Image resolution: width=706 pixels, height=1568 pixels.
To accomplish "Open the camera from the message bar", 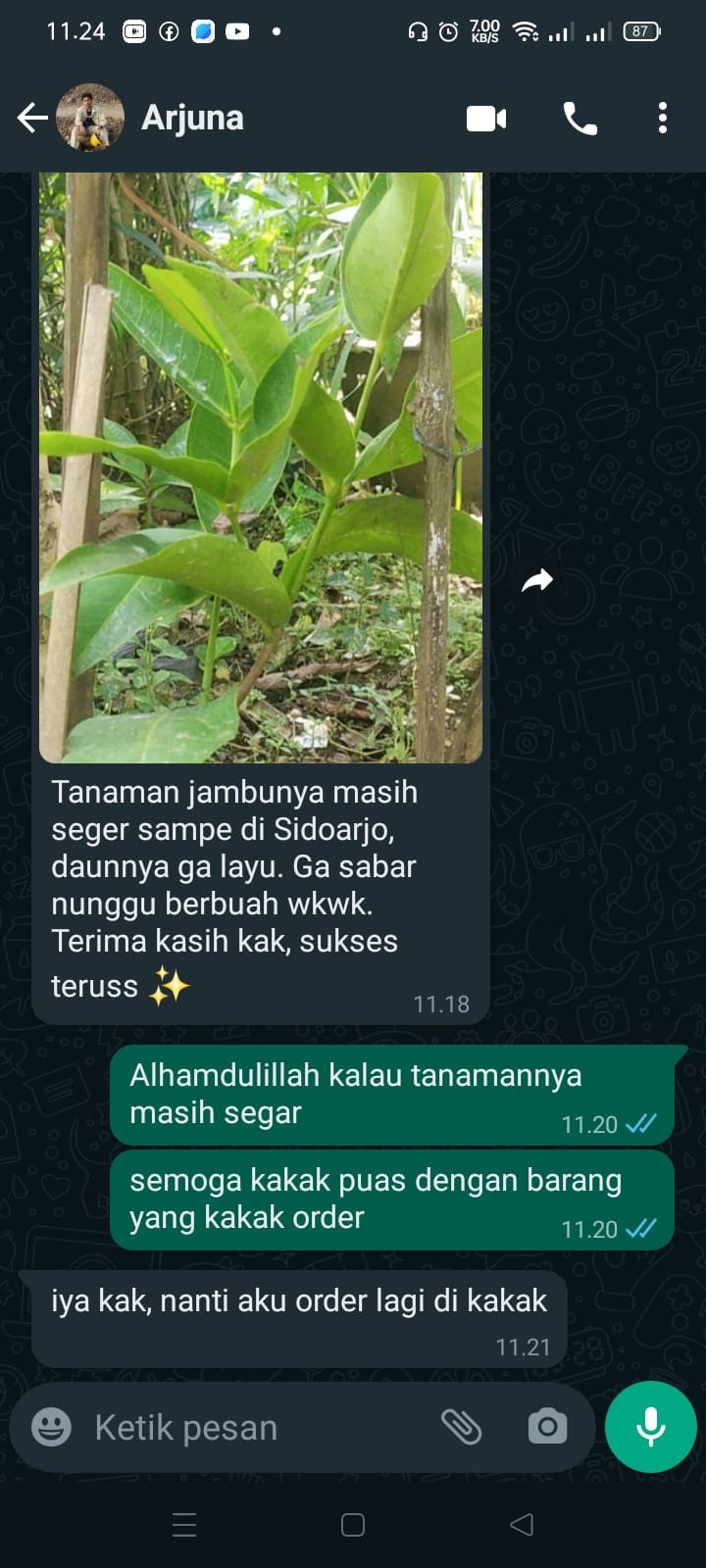I will [547, 1427].
